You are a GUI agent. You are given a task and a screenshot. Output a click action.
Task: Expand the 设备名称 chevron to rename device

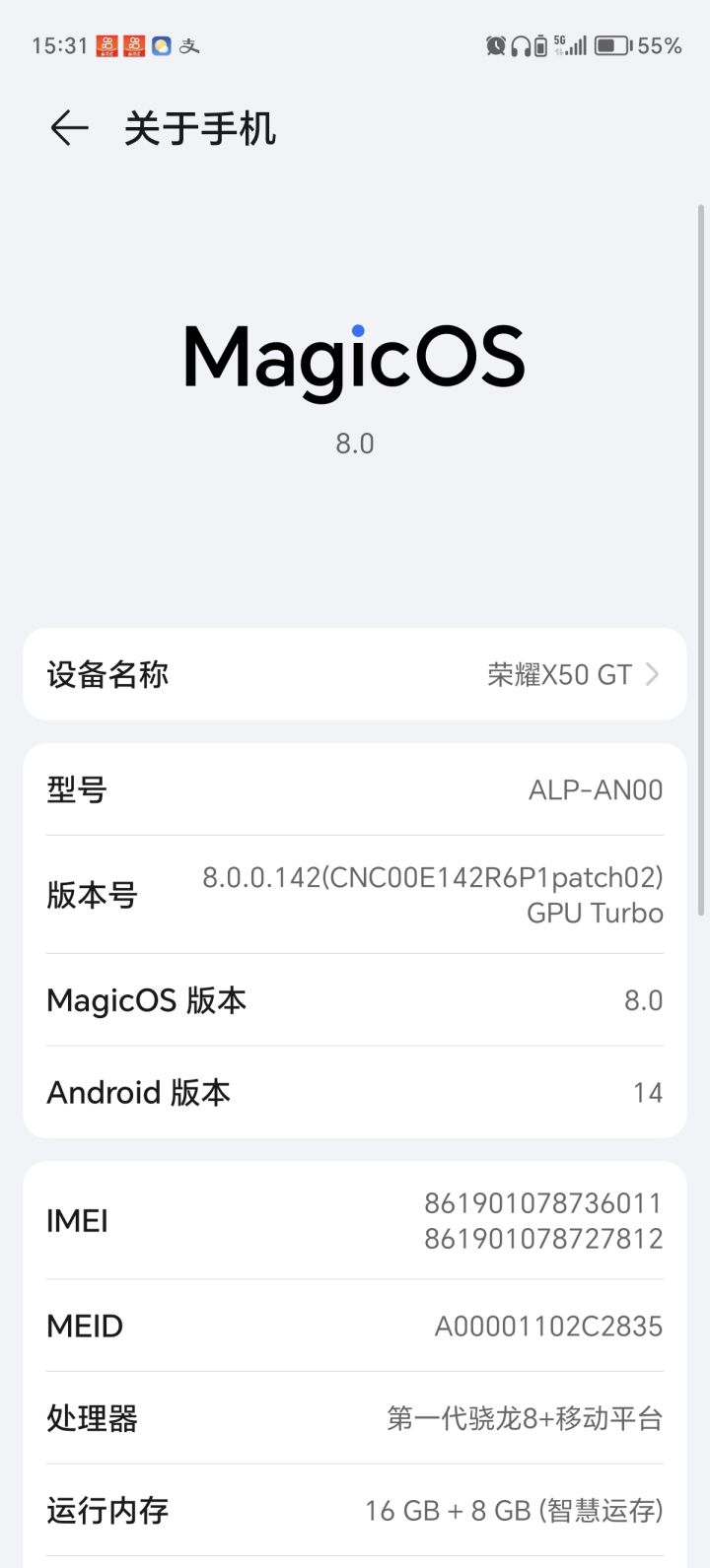[651, 674]
